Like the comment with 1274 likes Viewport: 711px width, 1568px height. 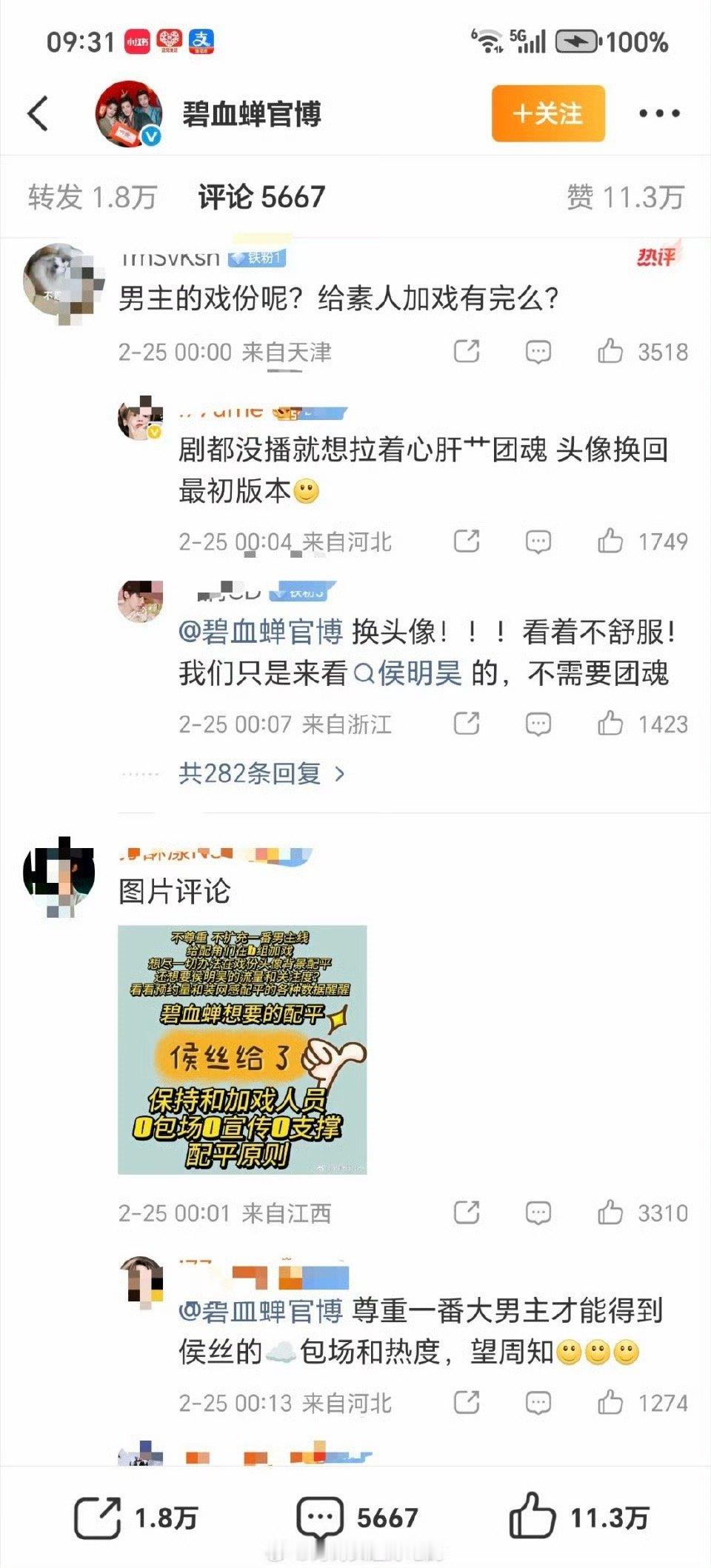[613, 1402]
